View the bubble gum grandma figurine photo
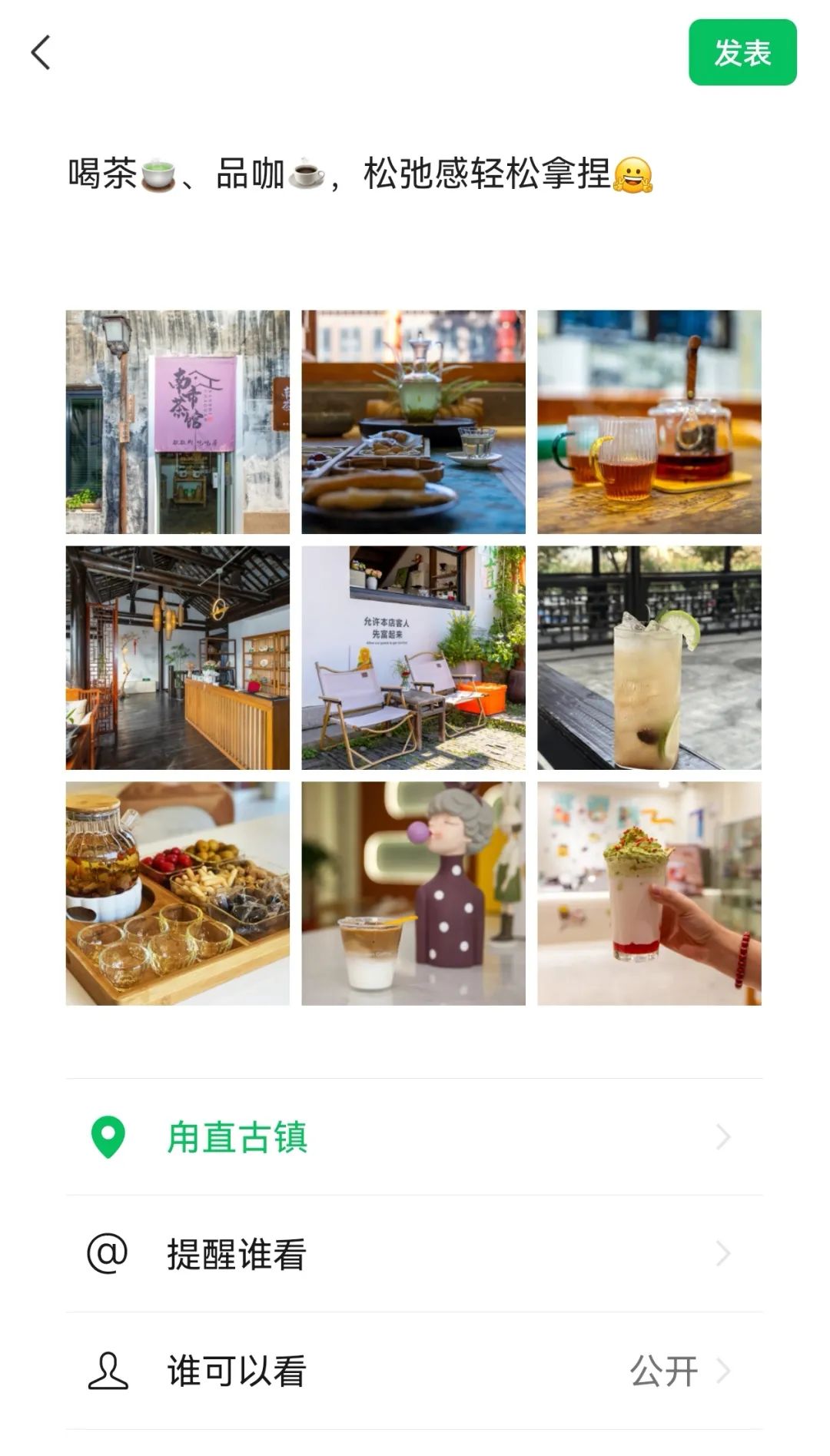This screenshot has height=1456, width=830. pyautogui.click(x=413, y=894)
